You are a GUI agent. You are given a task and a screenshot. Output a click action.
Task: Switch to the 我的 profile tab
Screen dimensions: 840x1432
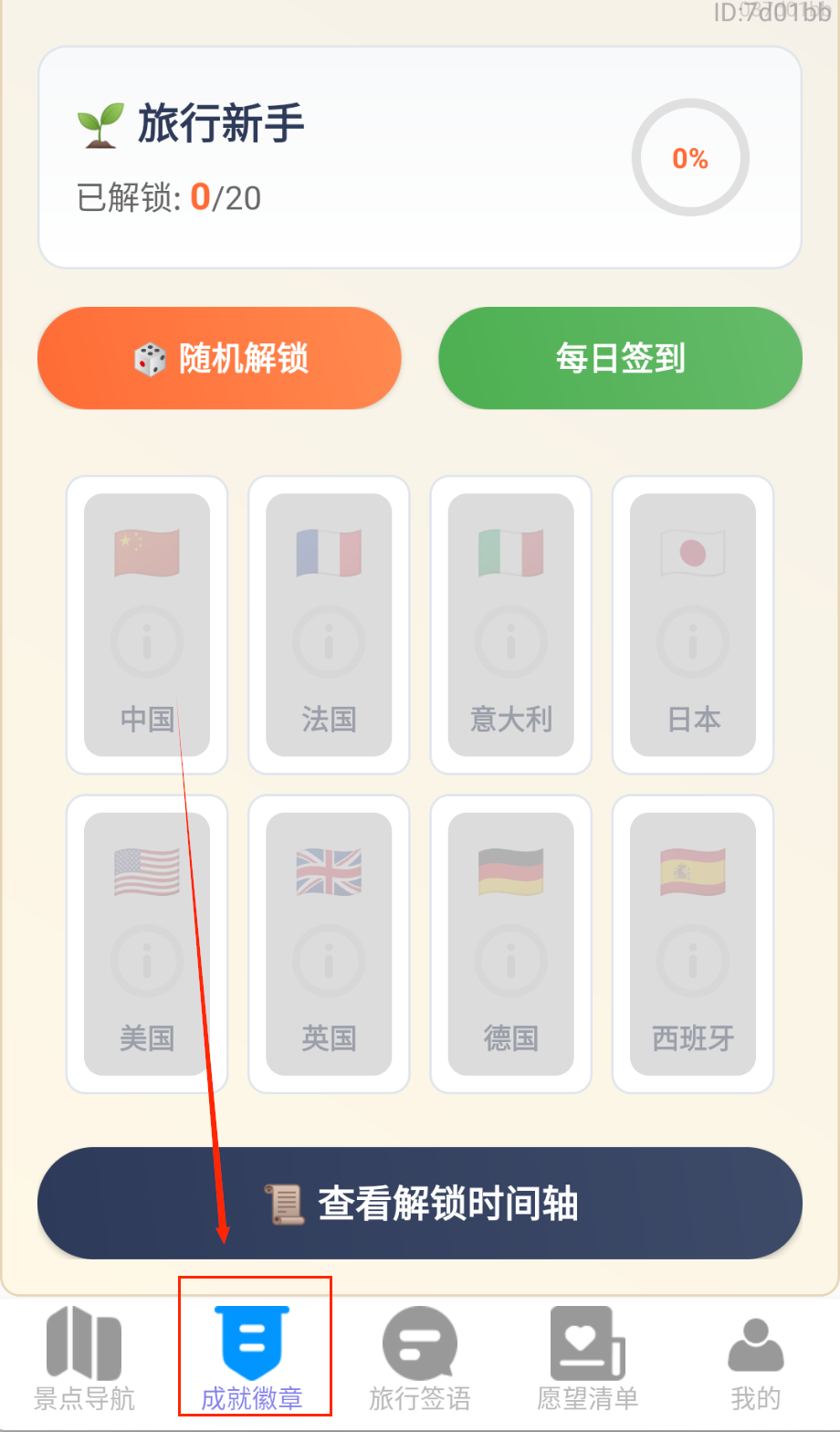(x=756, y=1358)
